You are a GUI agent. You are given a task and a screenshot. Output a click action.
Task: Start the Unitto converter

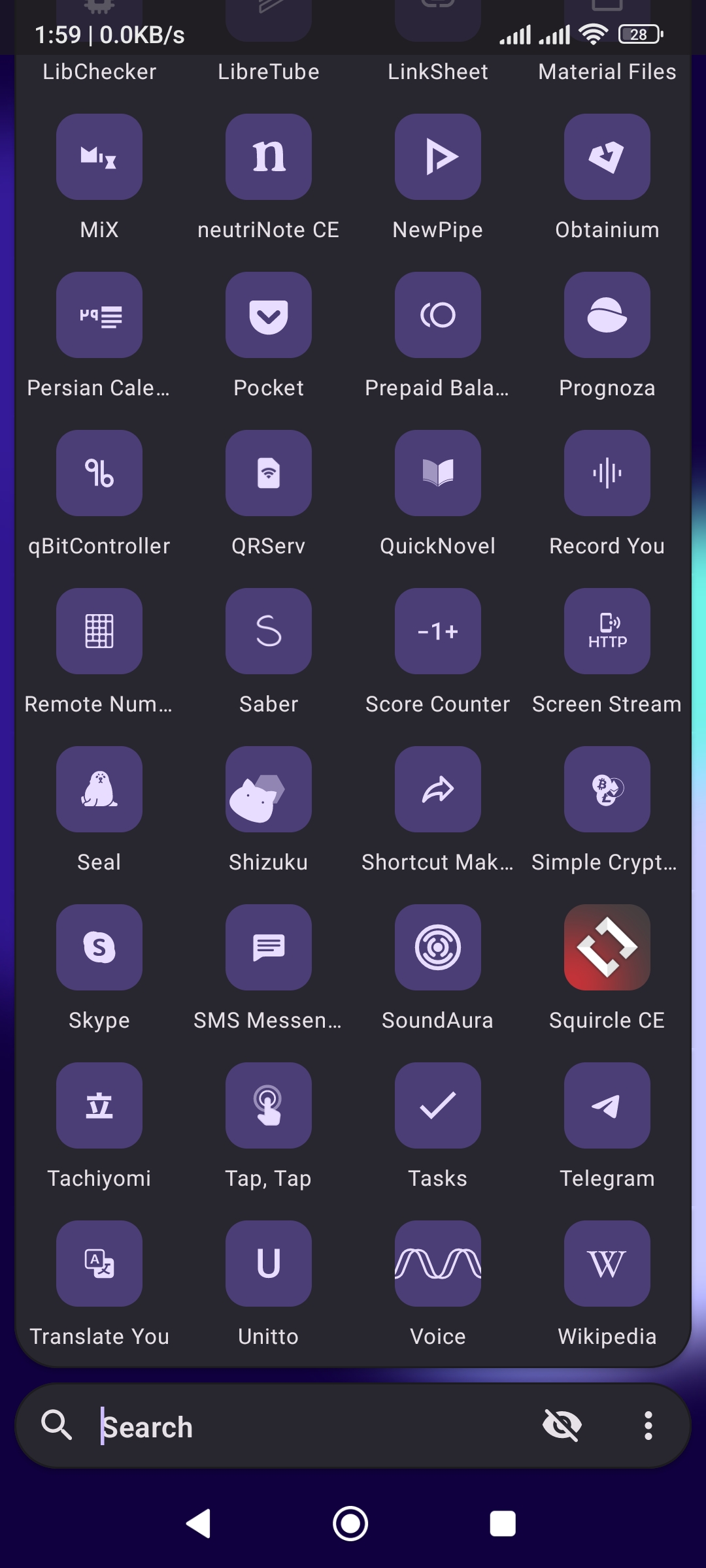[x=268, y=1263]
